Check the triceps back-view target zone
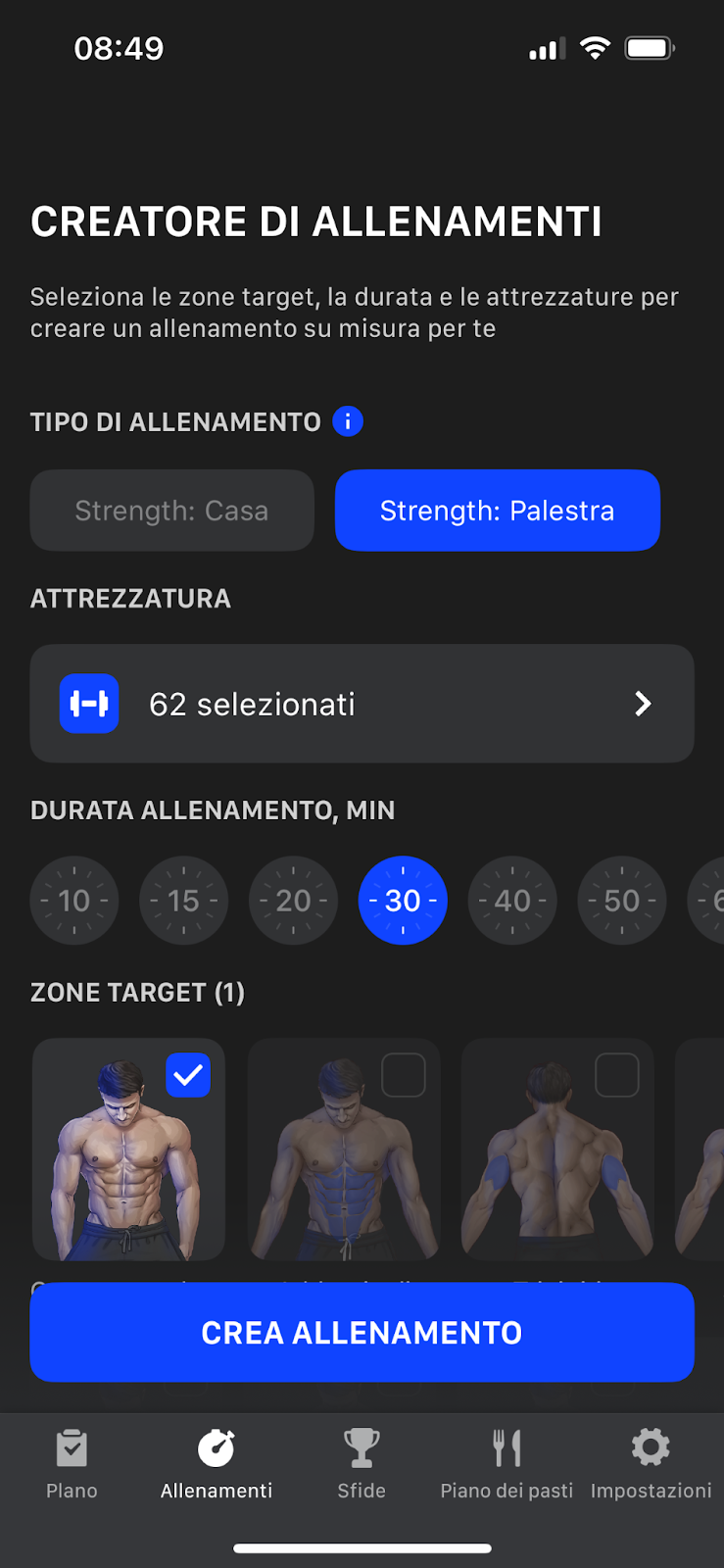The width and height of the screenshot is (724, 1568). tap(557, 1149)
